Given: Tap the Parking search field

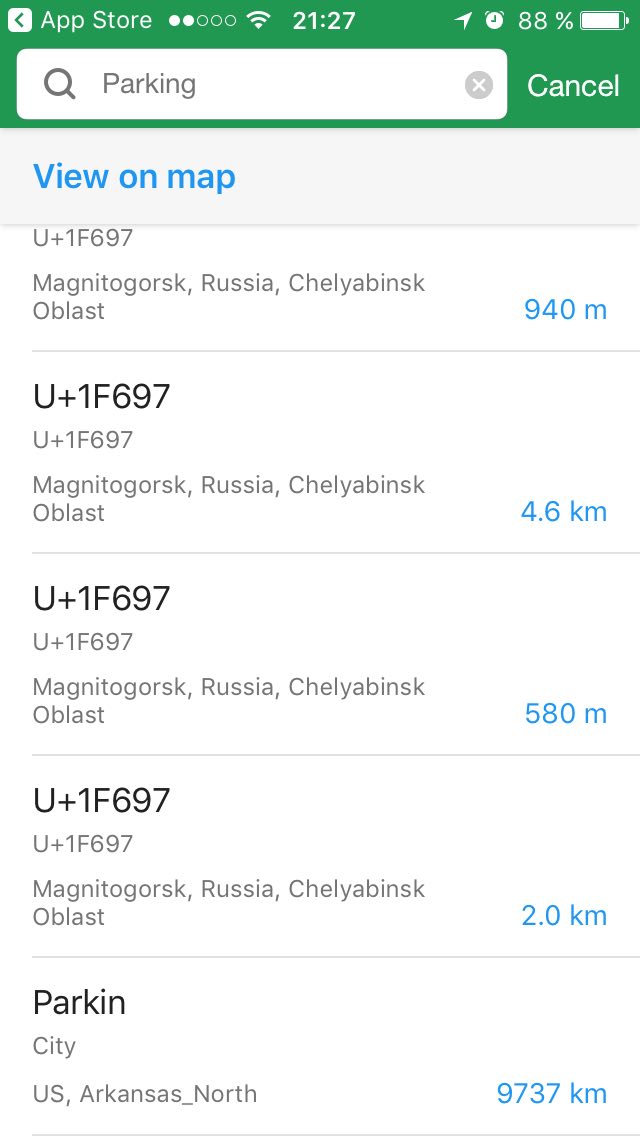Looking at the screenshot, I should pyautogui.click(x=261, y=84).
